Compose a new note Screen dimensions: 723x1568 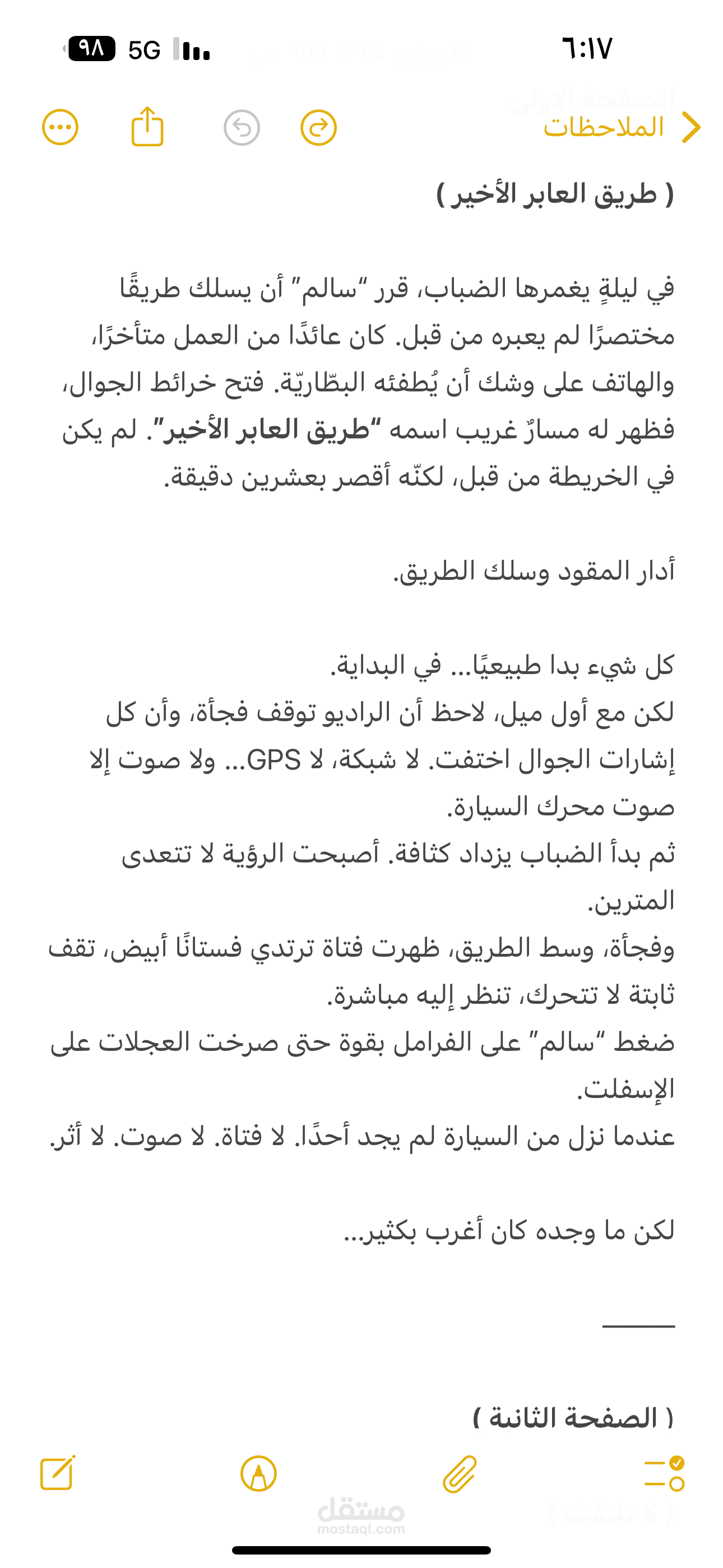point(58,1473)
